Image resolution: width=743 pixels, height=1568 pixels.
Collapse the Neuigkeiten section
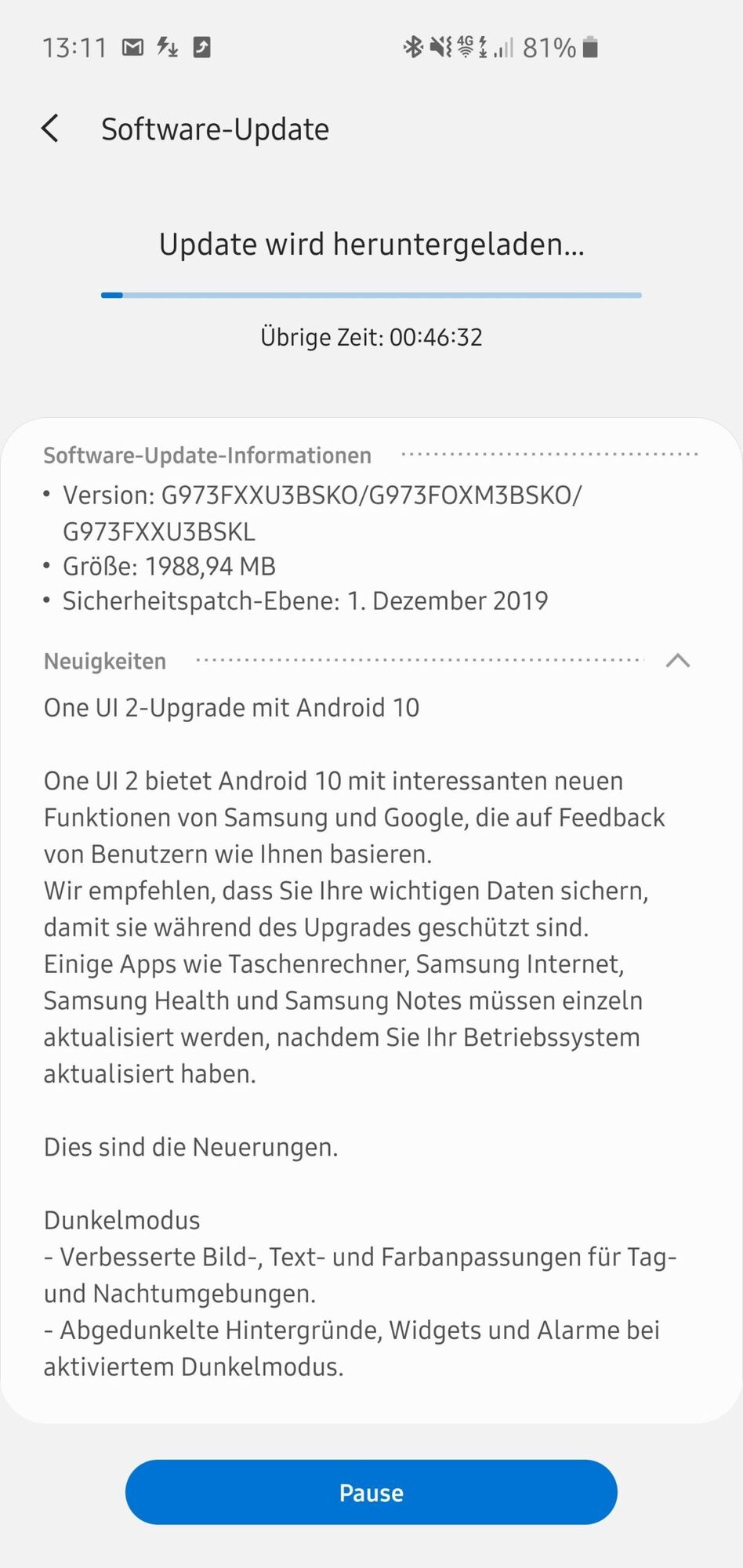pyautogui.click(x=677, y=661)
